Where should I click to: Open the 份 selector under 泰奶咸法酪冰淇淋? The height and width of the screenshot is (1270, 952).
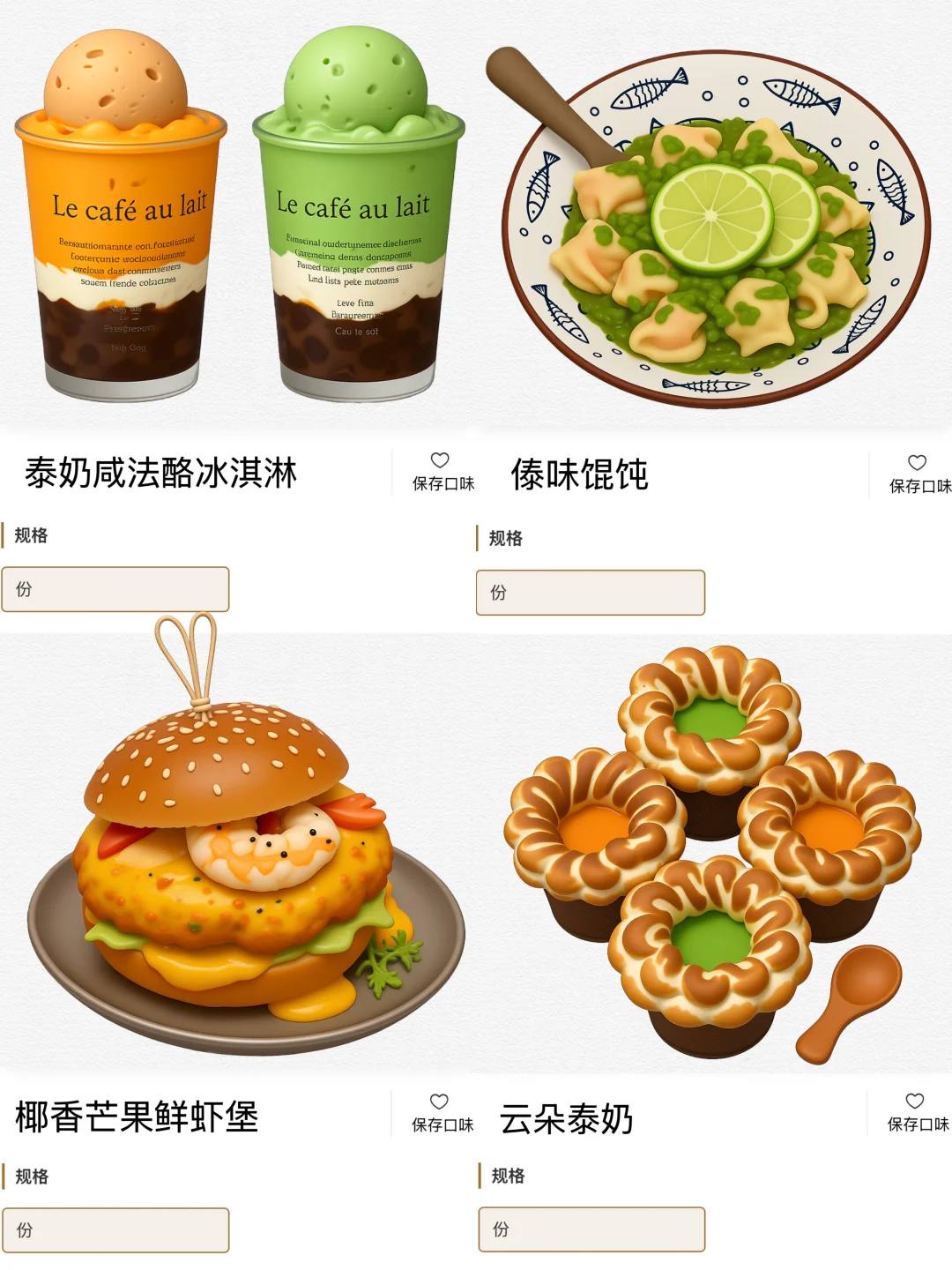click(x=115, y=588)
